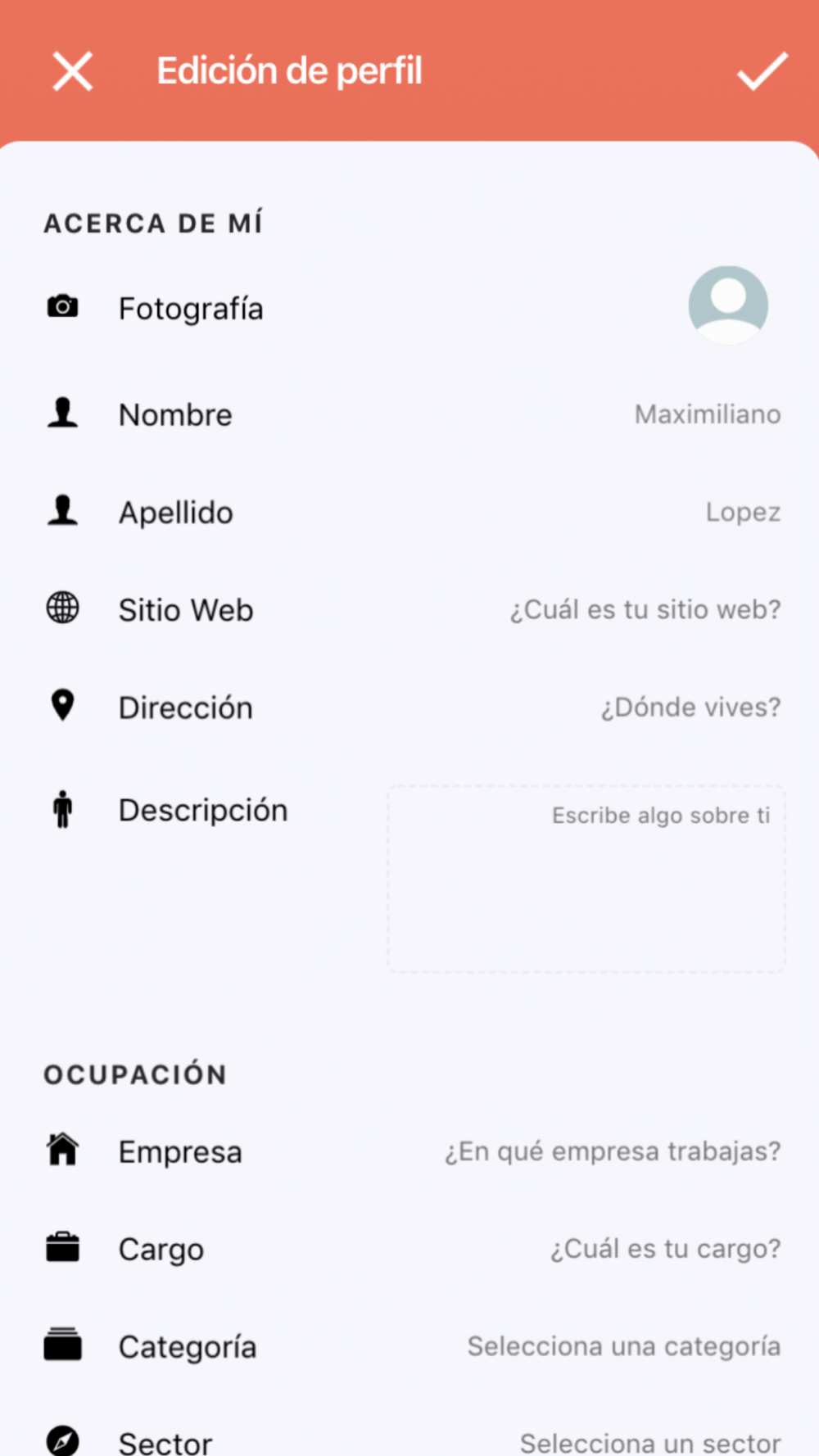This screenshot has width=819, height=1456.
Task: Tap the Descripción text box
Action: pos(586,879)
